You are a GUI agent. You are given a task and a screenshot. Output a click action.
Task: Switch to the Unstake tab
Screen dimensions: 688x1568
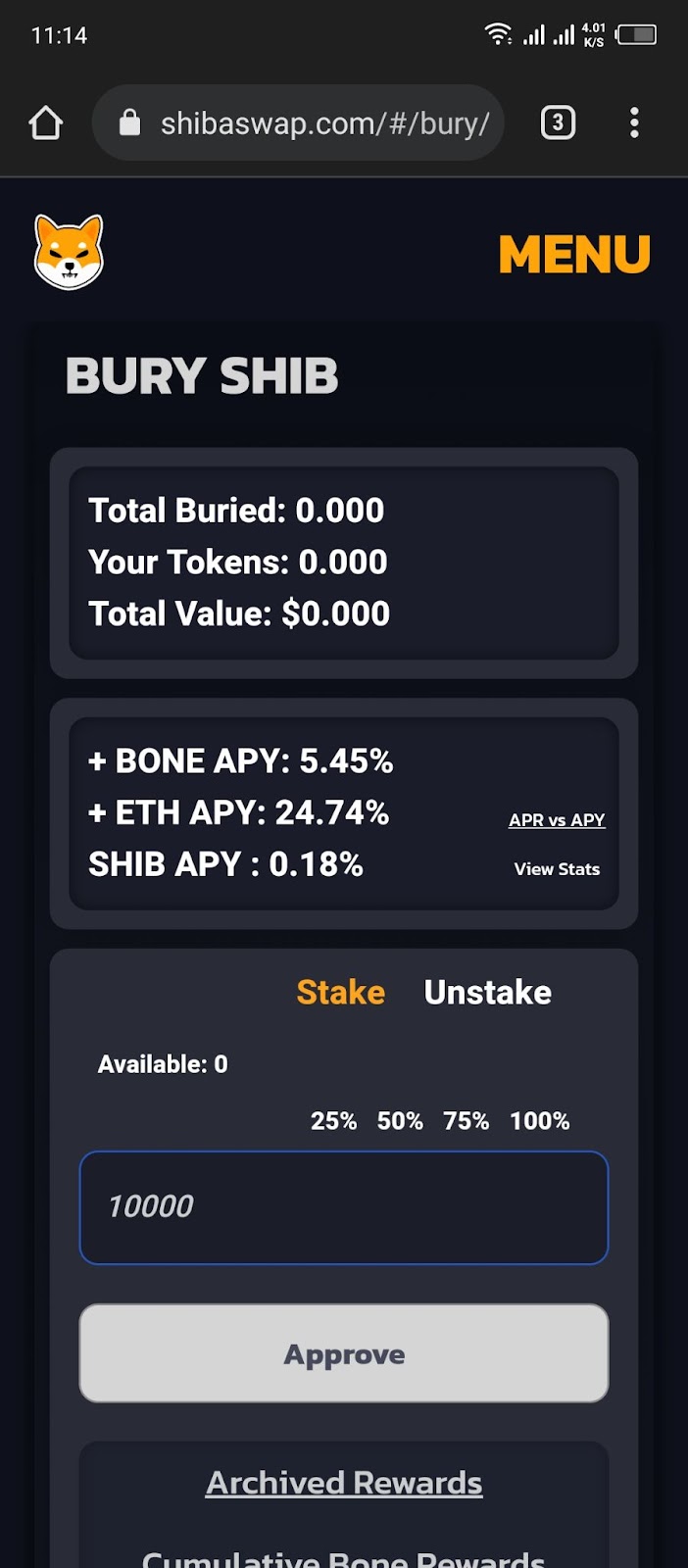pos(487,992)
